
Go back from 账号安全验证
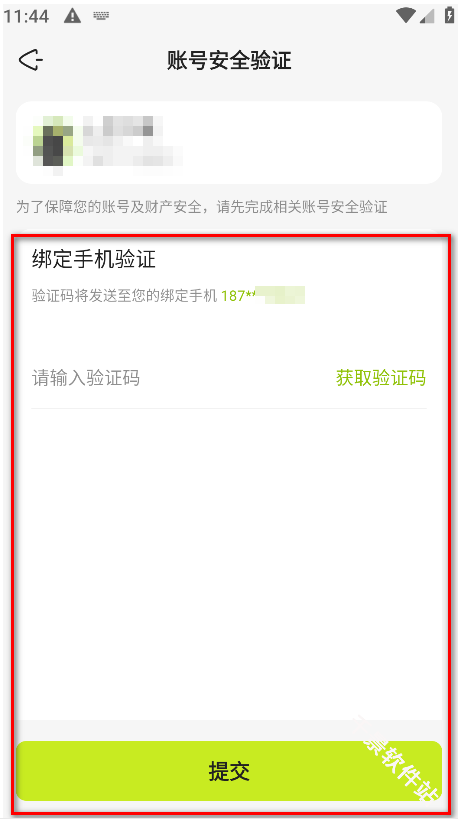tap(31, 61)
